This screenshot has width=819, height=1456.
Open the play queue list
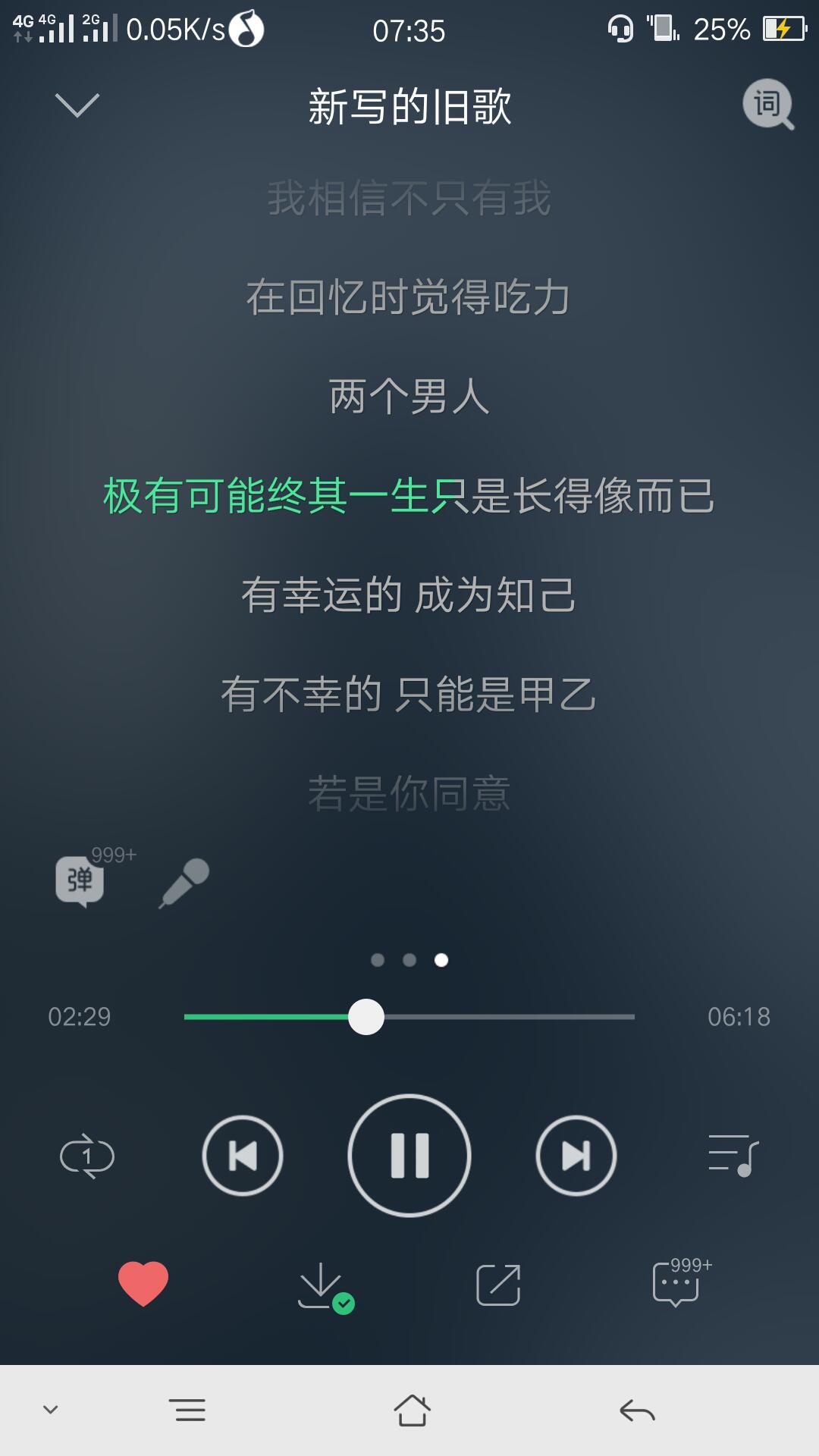[733, 1156]
